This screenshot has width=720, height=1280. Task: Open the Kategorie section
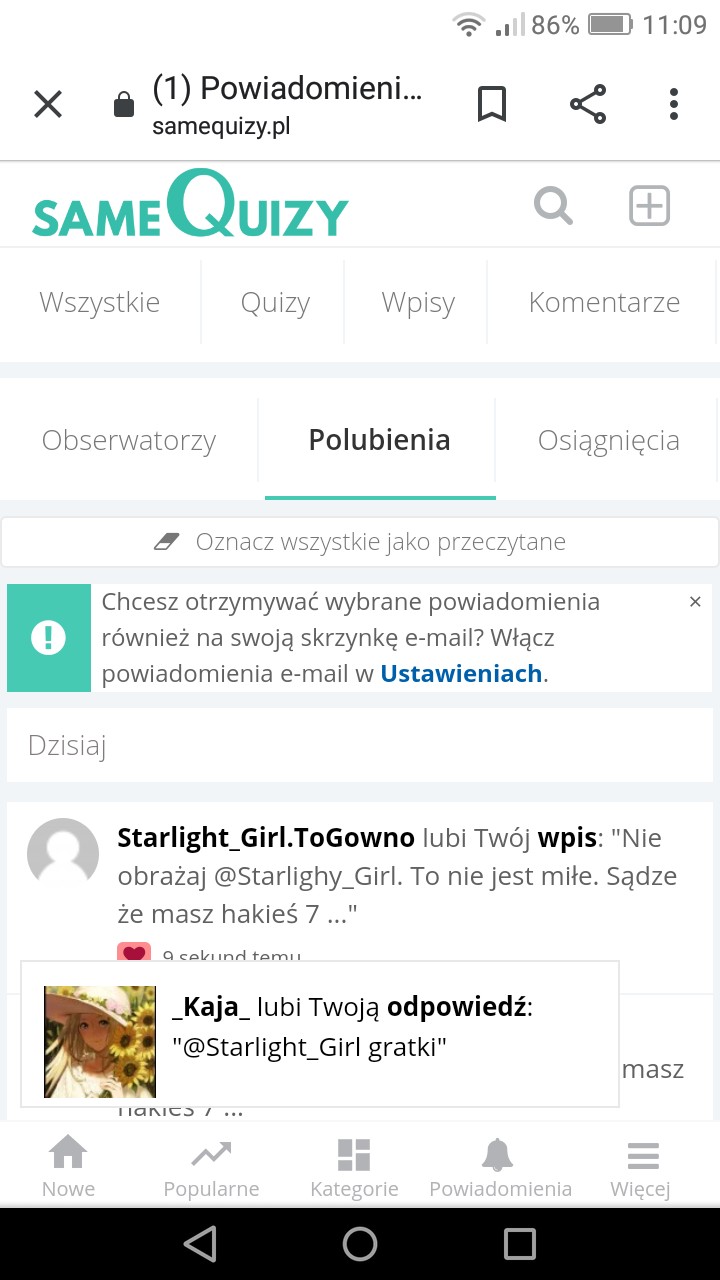pos(354,1166)
